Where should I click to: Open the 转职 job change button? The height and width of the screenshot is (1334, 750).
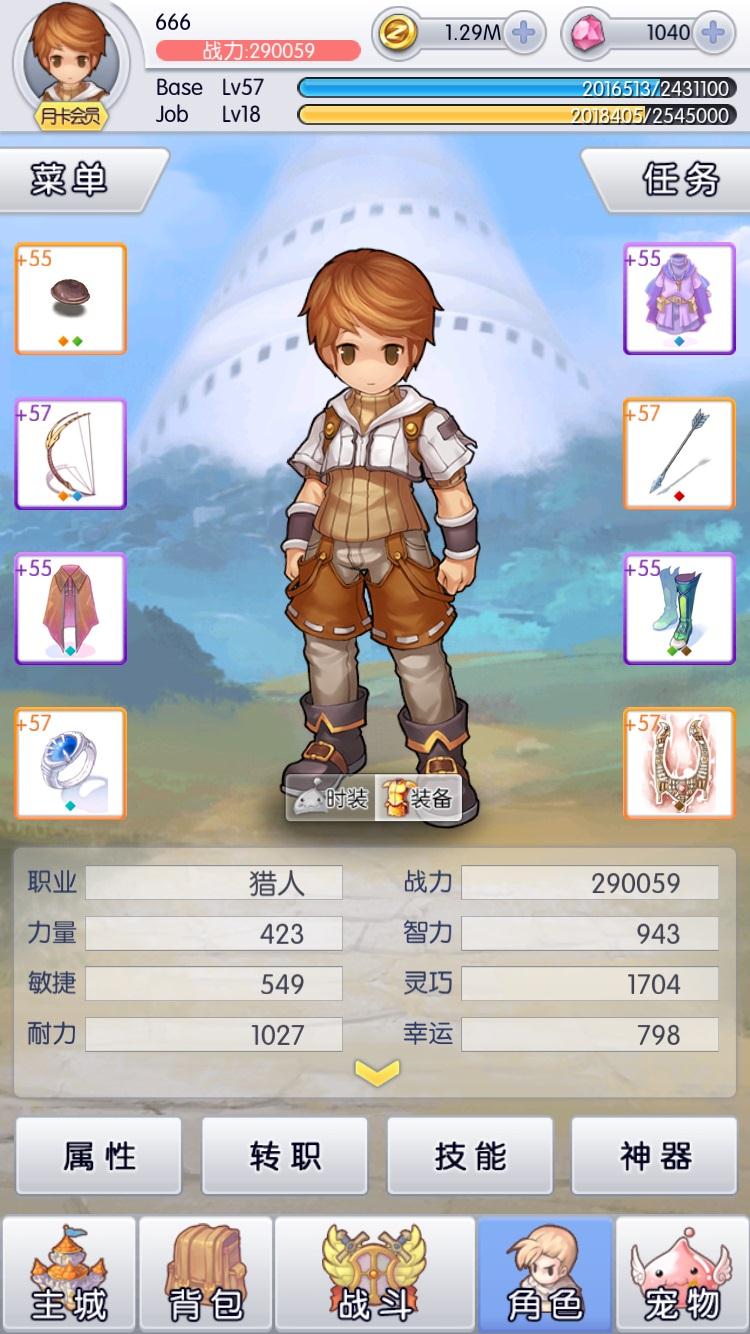pos(284,1156)
